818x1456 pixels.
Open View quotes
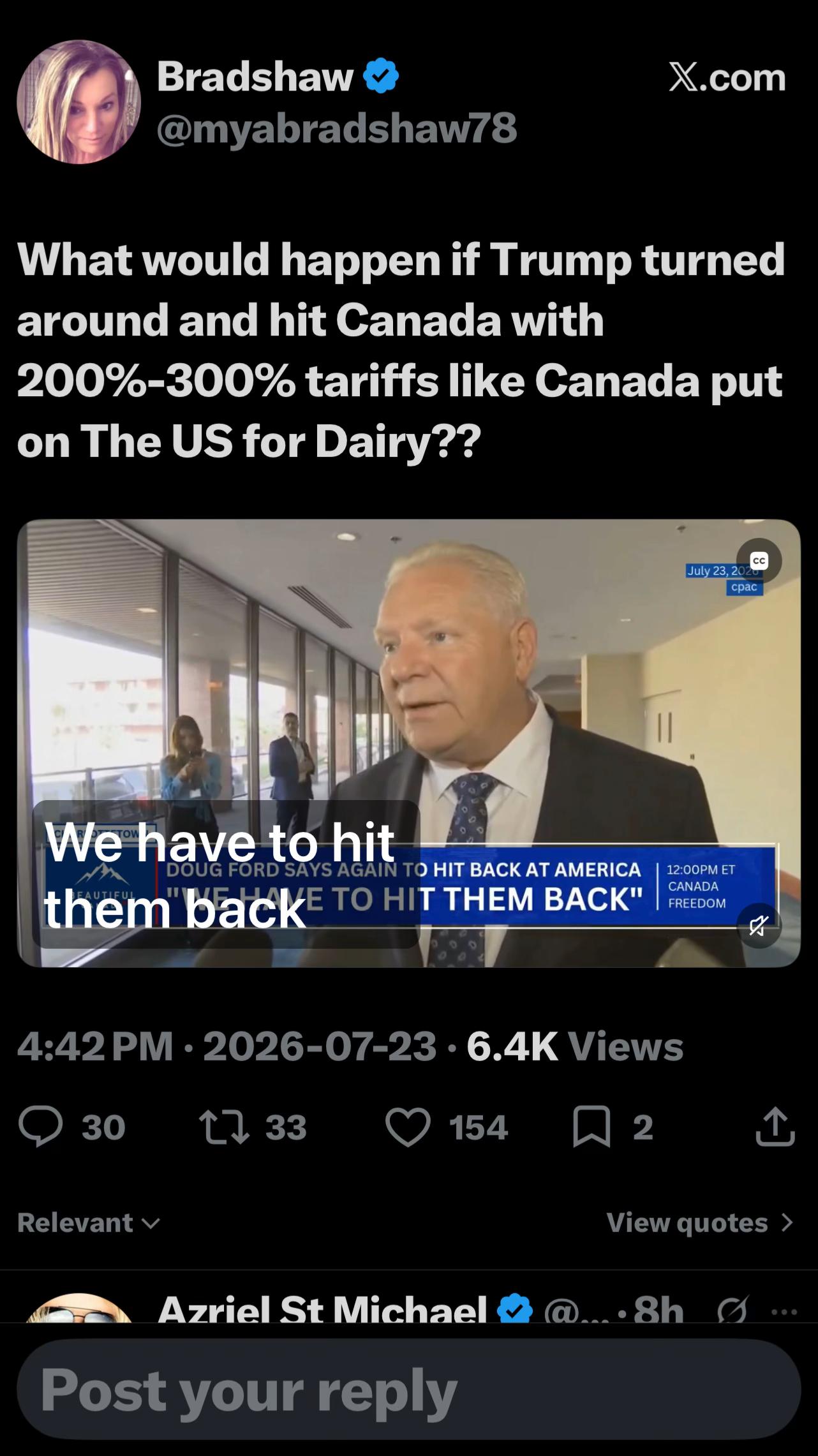click(700, 1223)
